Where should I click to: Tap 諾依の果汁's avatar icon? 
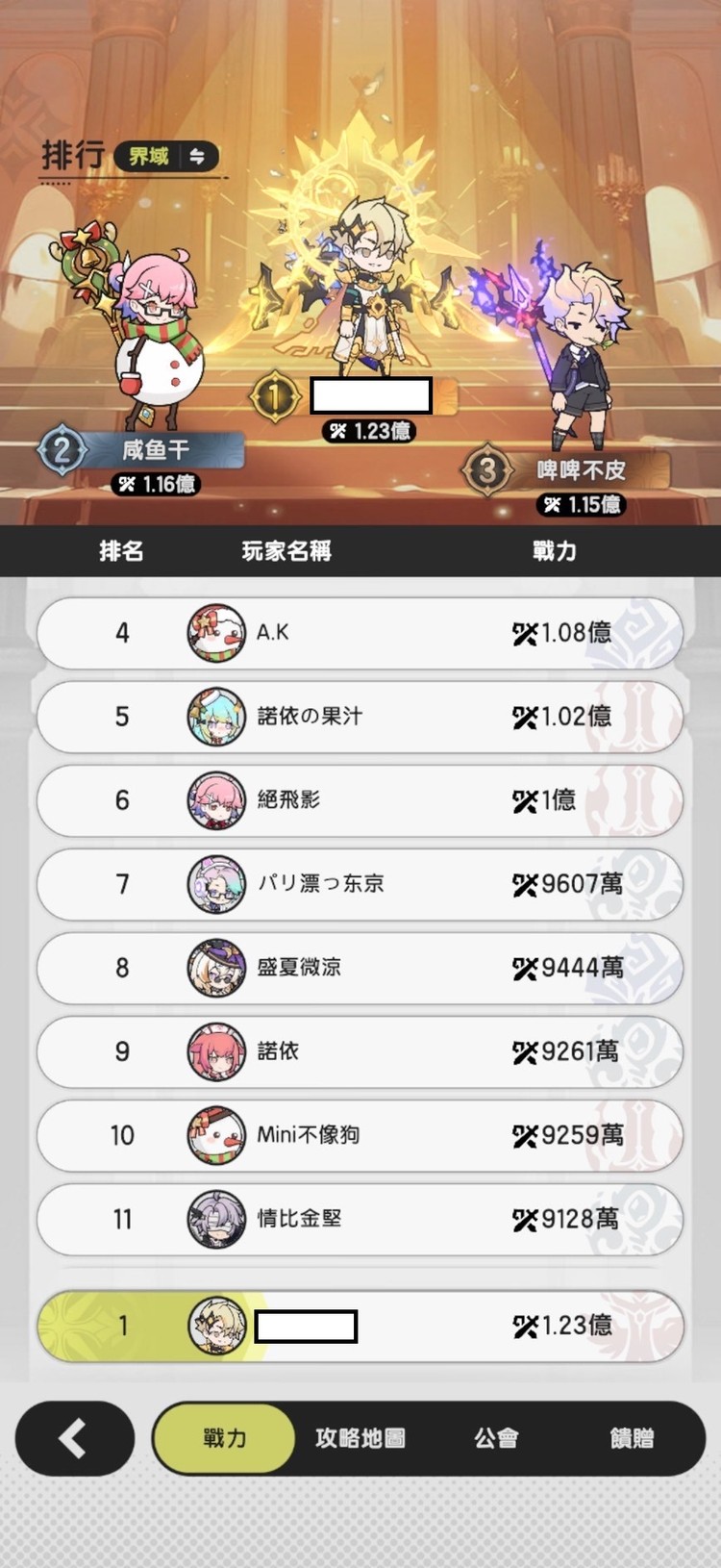(215, 717)
